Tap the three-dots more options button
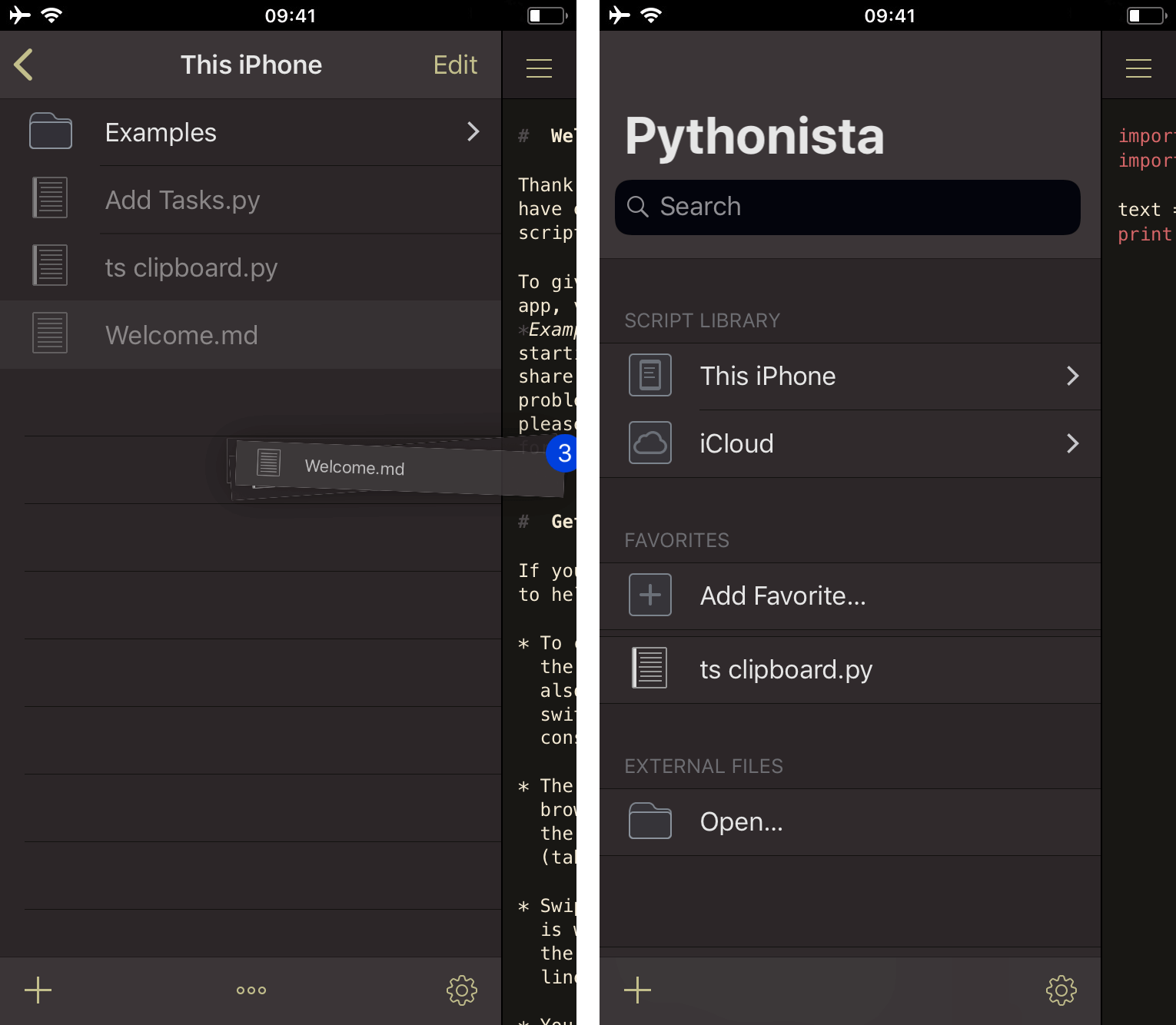 (x=251, y=990)
